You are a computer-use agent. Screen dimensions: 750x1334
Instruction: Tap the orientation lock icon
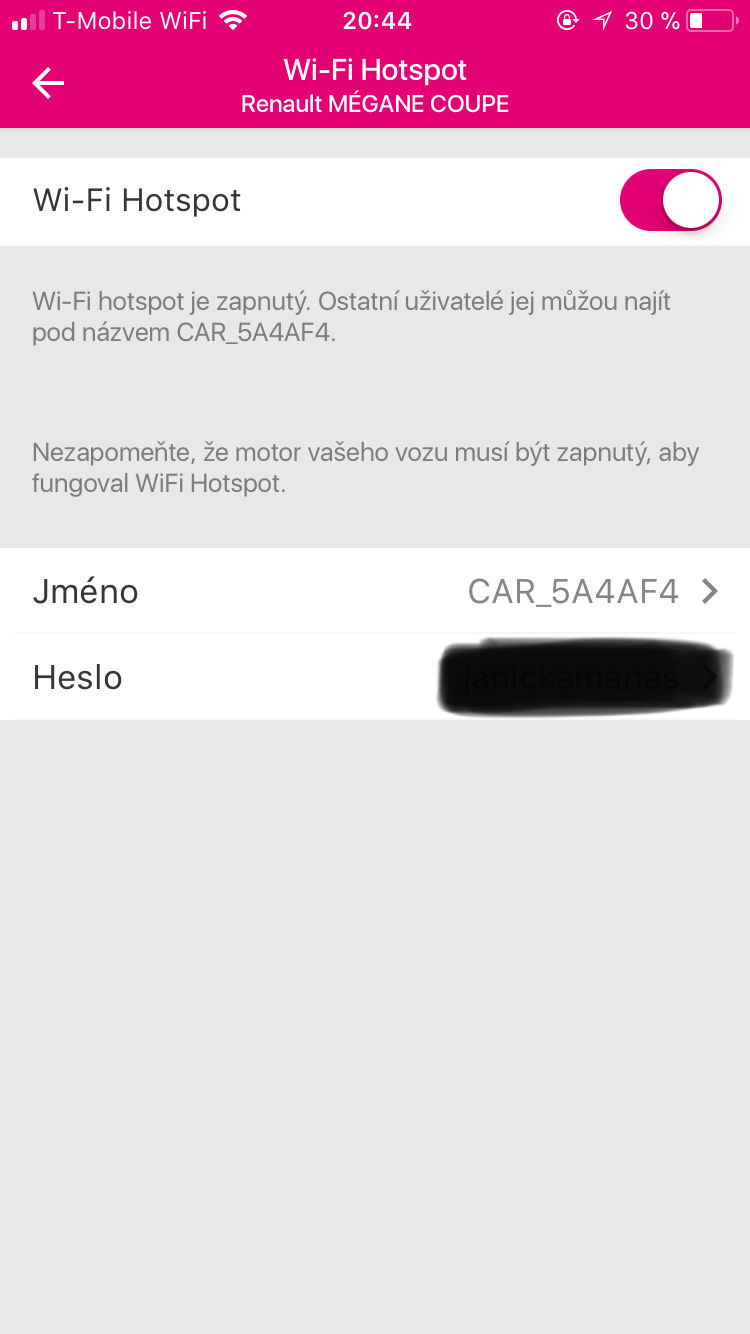[x=567, y=19]
